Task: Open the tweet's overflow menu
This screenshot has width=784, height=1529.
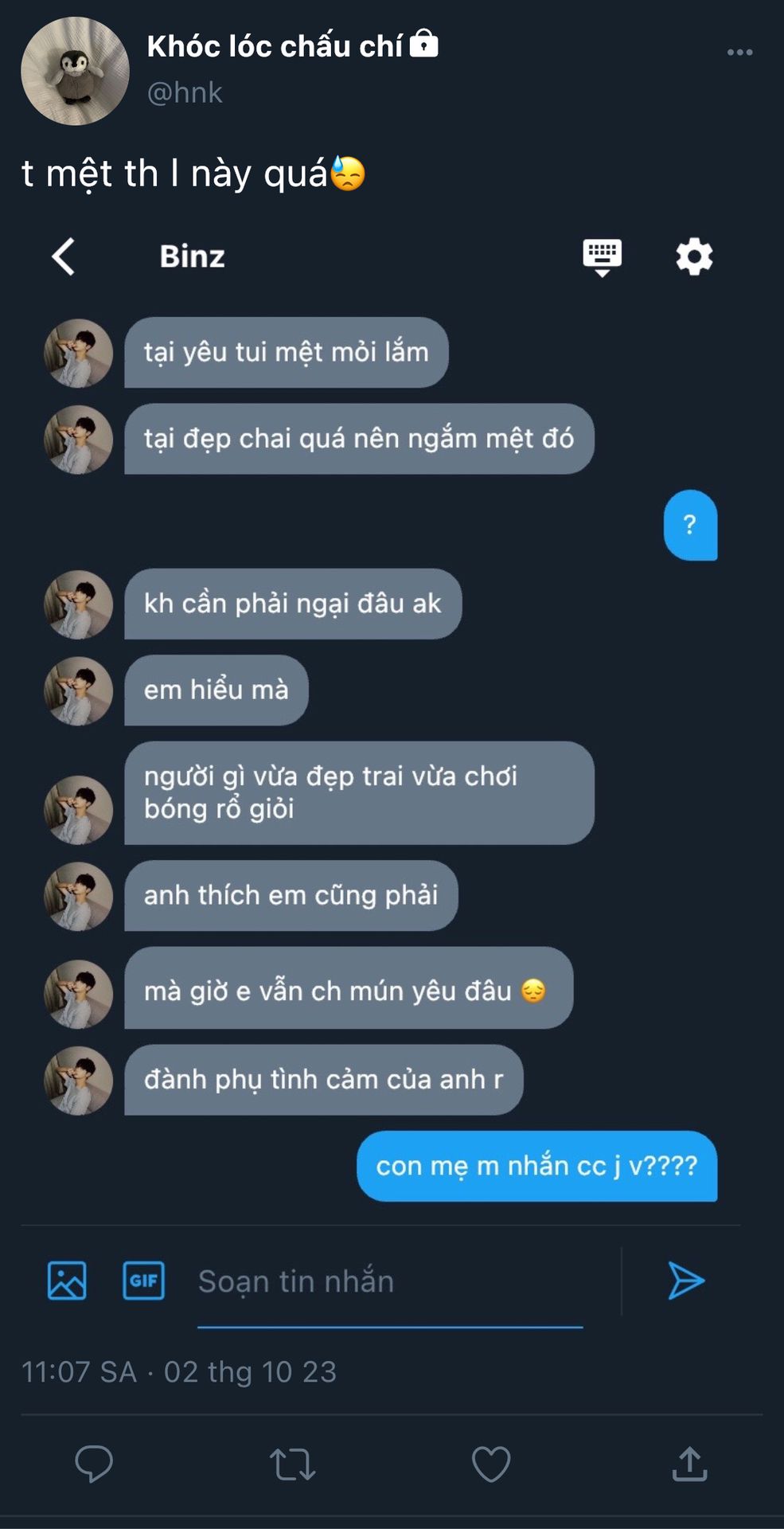Action: [739, 53]
